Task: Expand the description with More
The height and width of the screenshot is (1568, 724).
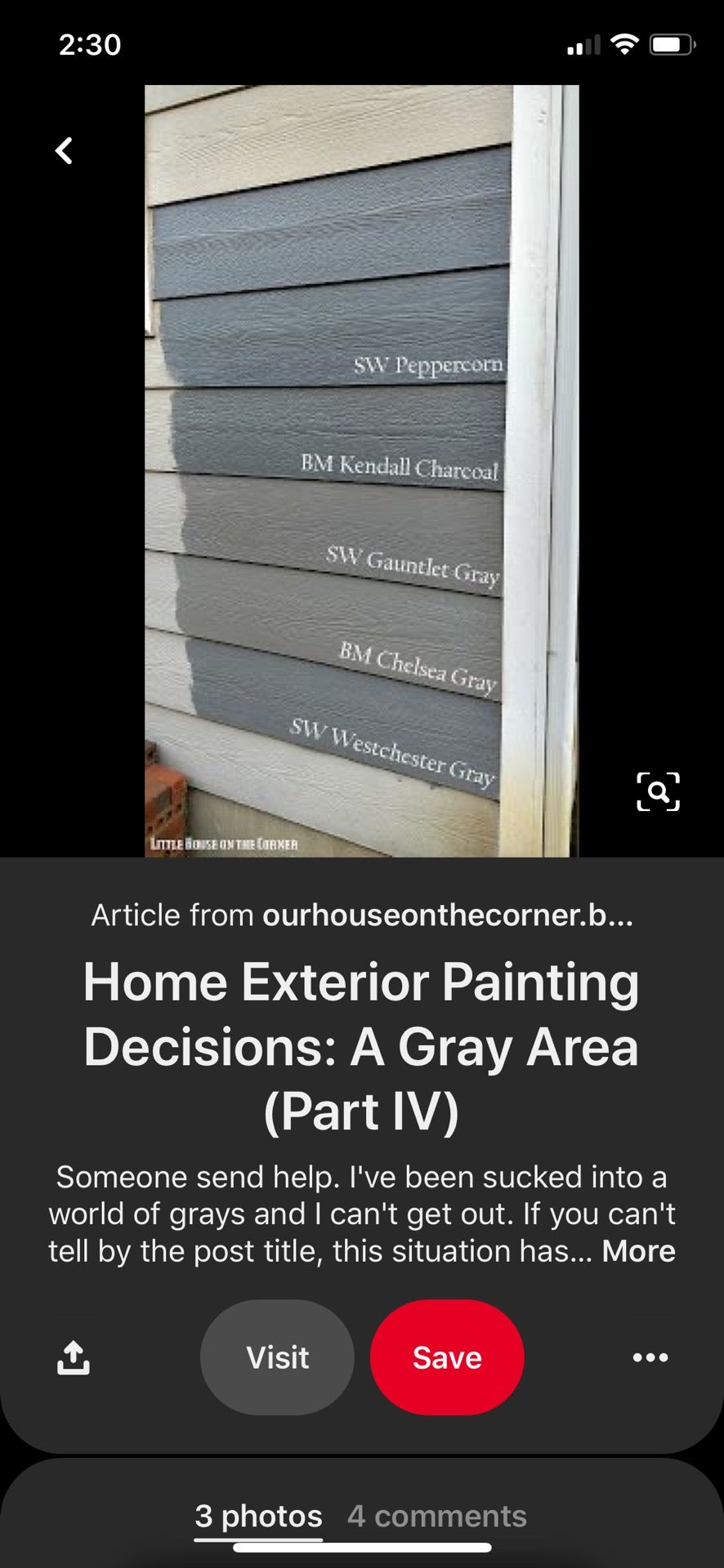Action: point(639,1251)
